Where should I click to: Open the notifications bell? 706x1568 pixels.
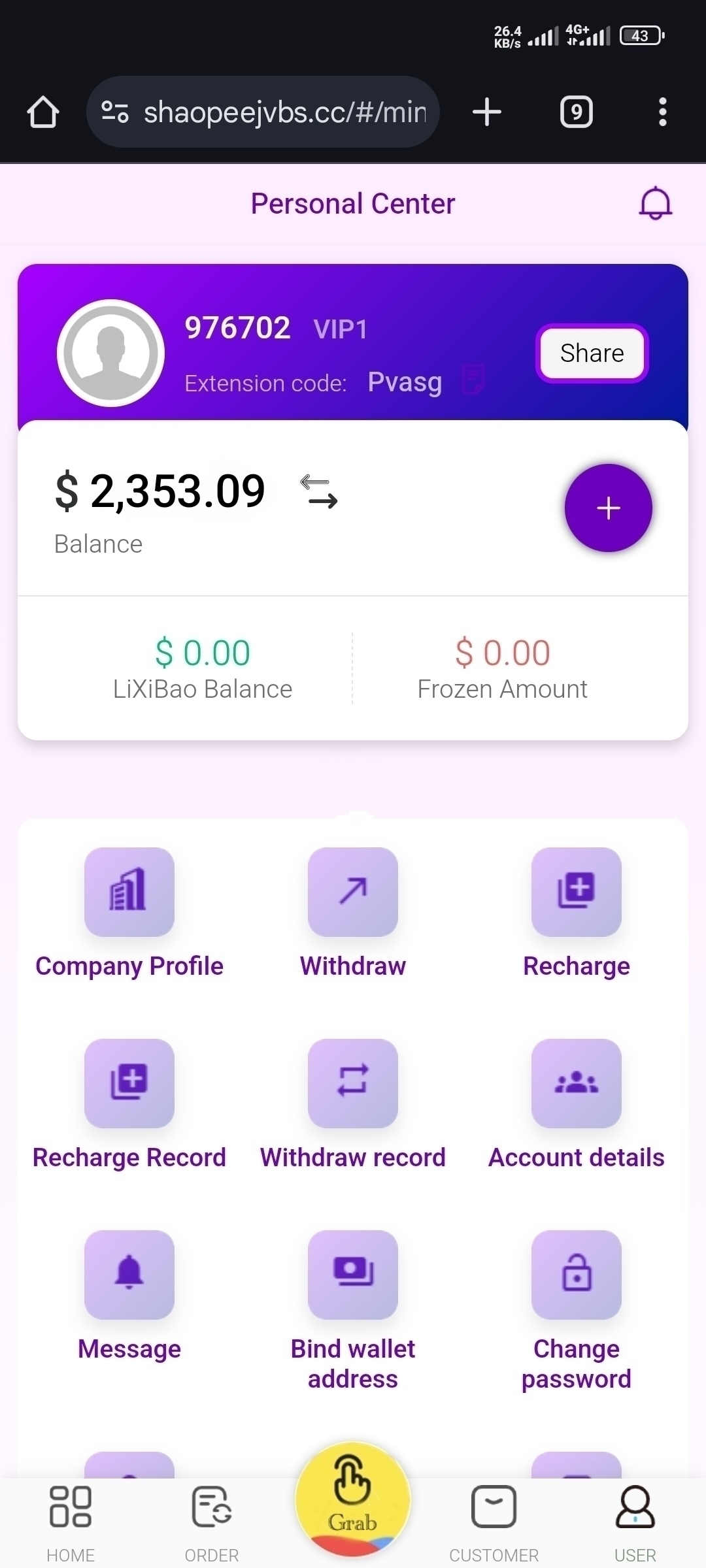coord(655,203)
